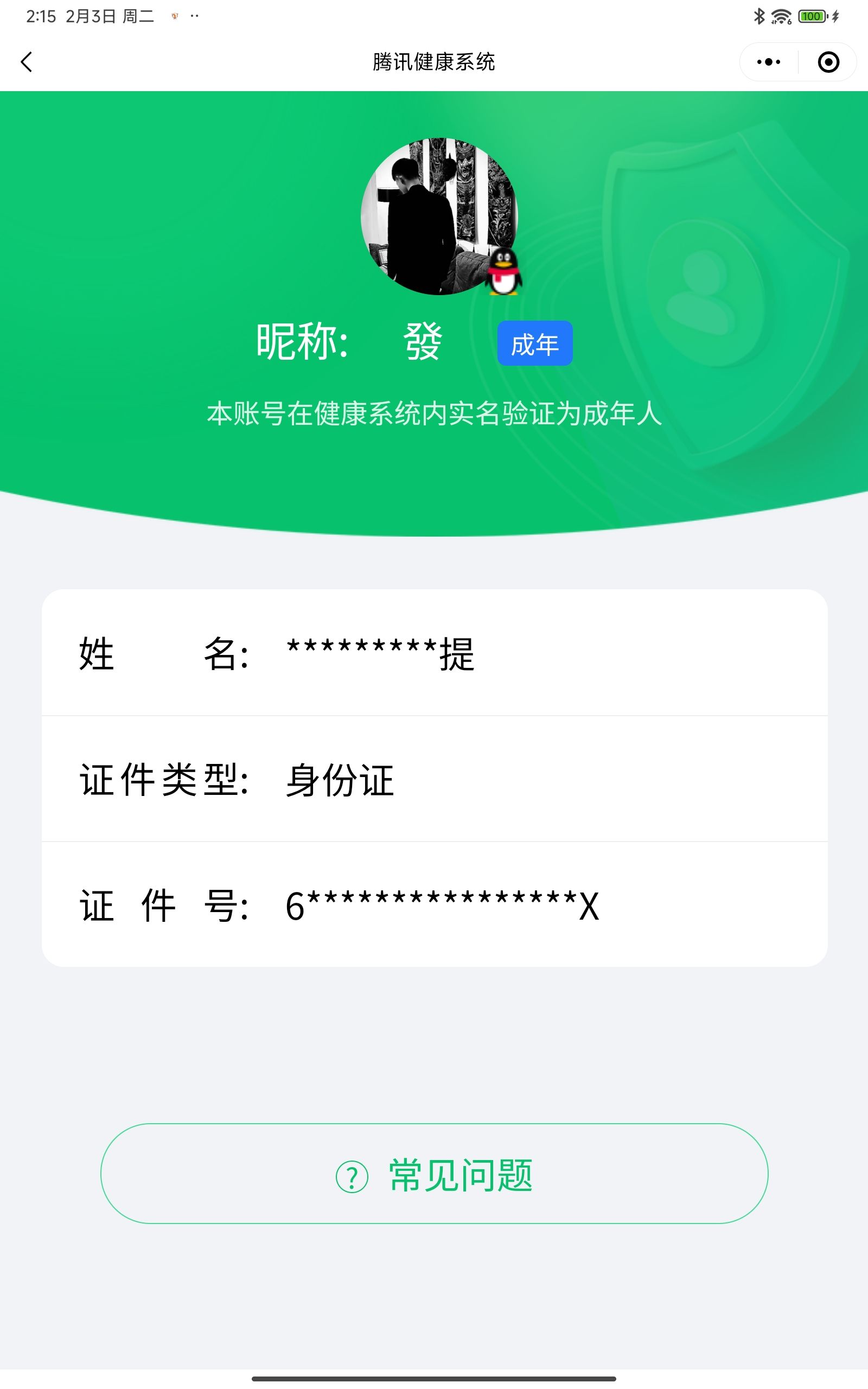Viewport: 868px width, 1389px height.
Task: Tap the notification badge next to the clock
Action: coord(175,16)
